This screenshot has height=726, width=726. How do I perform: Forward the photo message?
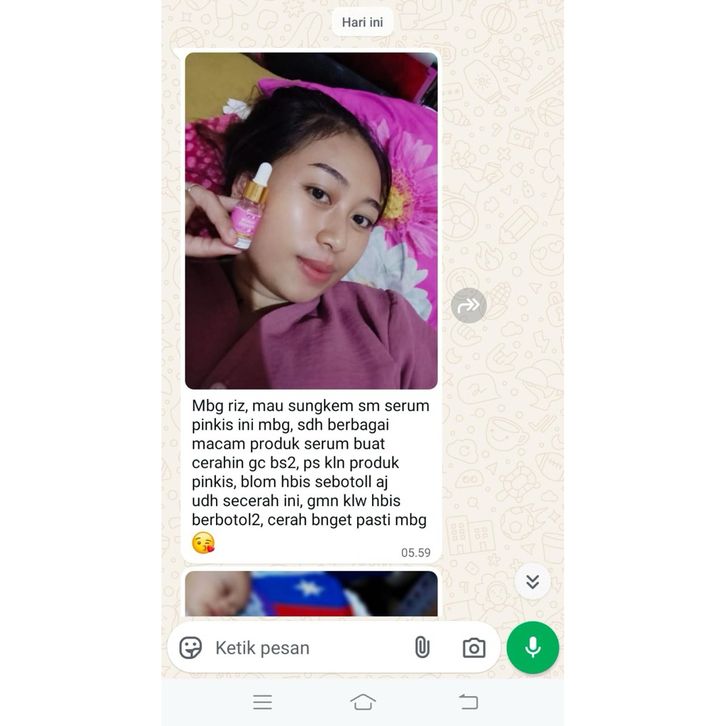(468, 305)
